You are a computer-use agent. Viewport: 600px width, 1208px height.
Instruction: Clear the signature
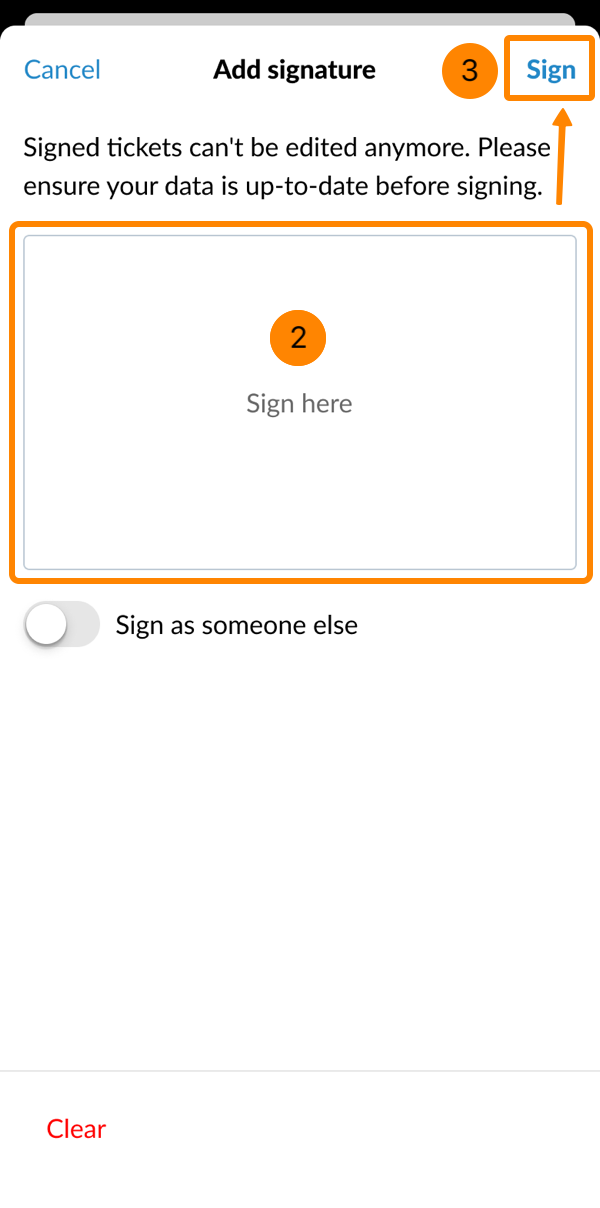(76, 1129)
